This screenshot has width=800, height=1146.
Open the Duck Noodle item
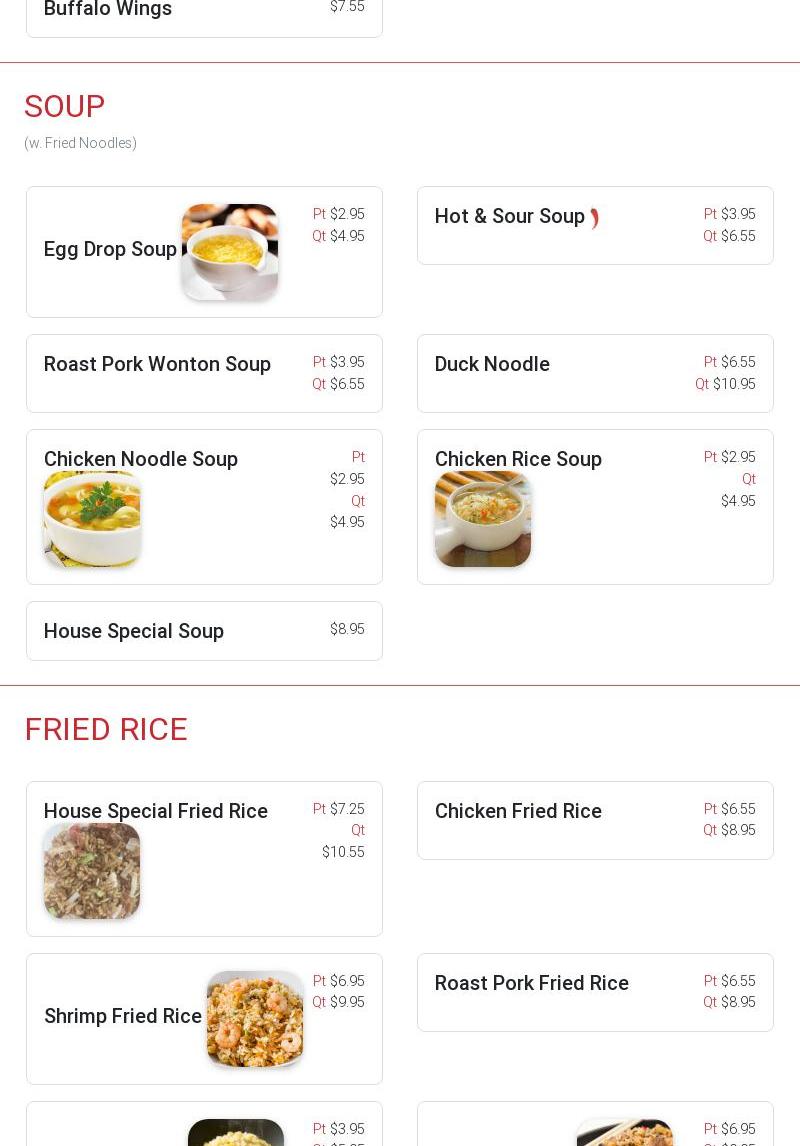click(594, 373)
